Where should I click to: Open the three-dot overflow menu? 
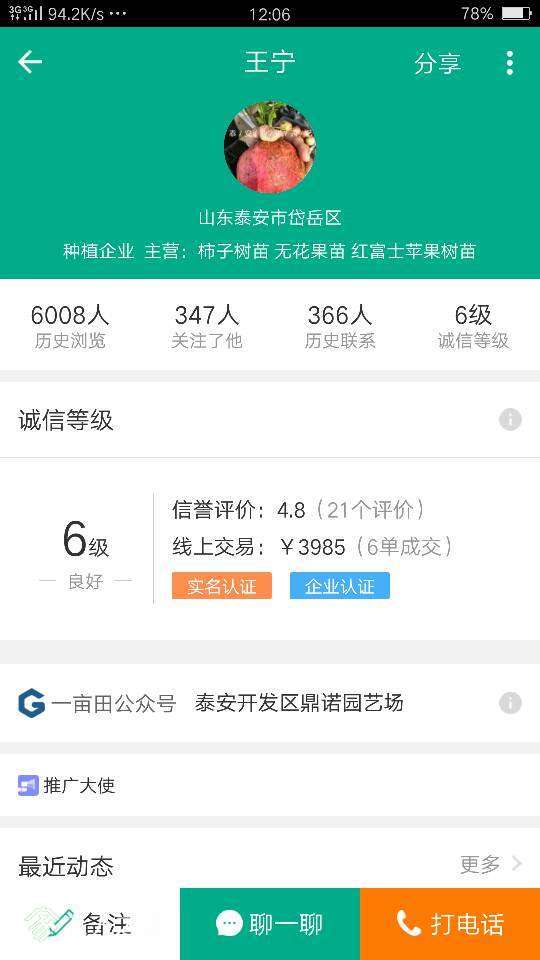[x=509, y=63]
